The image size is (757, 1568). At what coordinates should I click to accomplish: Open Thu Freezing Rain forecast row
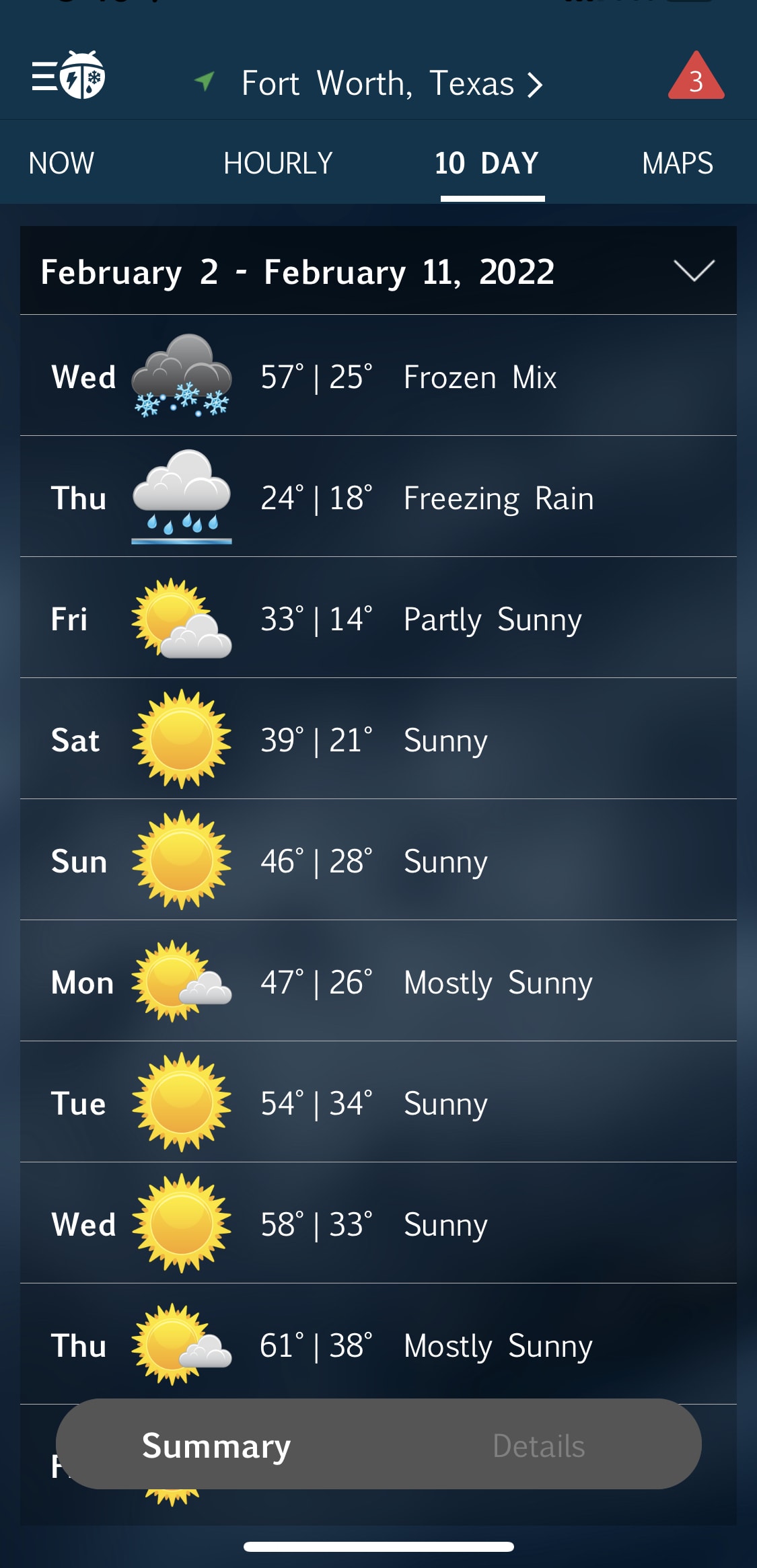(x=378, y=498)
